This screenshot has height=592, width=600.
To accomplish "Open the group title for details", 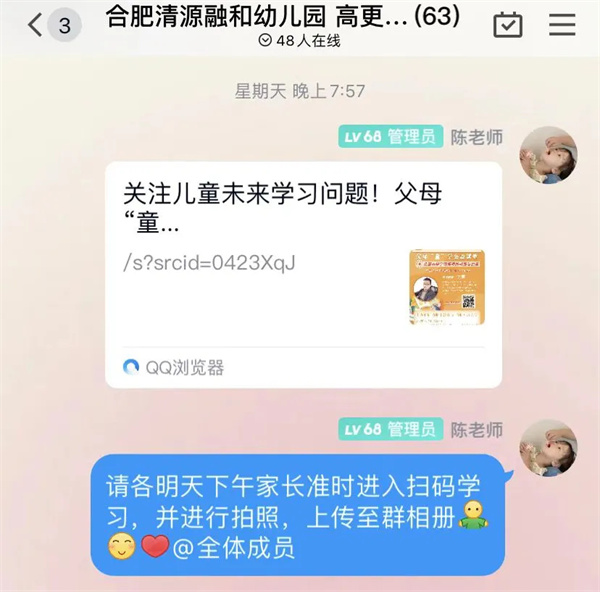I will 282,17.
